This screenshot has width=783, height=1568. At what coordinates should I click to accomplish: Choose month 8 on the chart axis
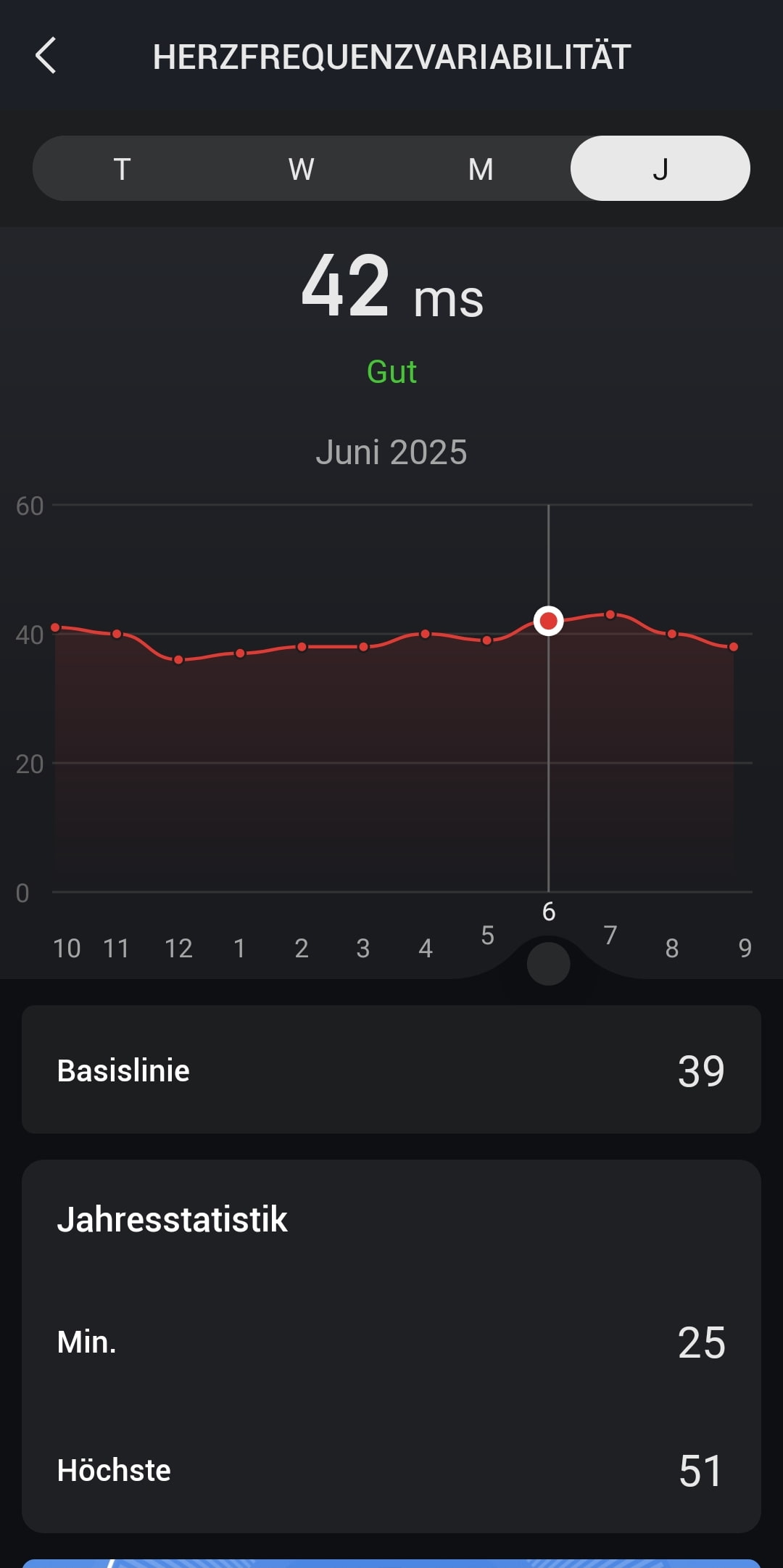coord(672,948)
